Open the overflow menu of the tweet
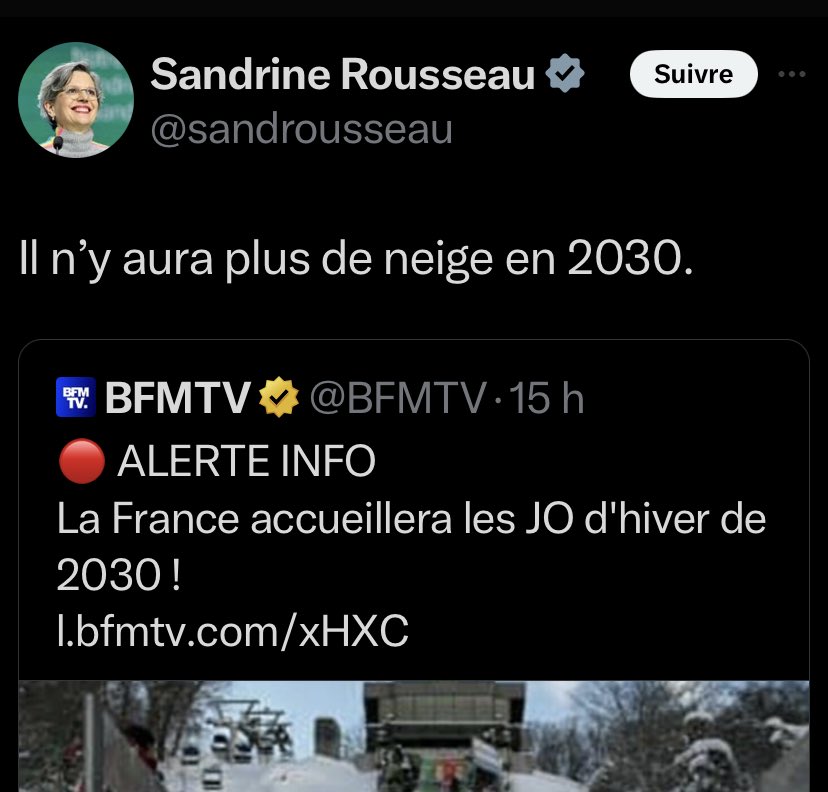Screen dimensions: 828x792 pyautogui.click(x=791, y=74)
